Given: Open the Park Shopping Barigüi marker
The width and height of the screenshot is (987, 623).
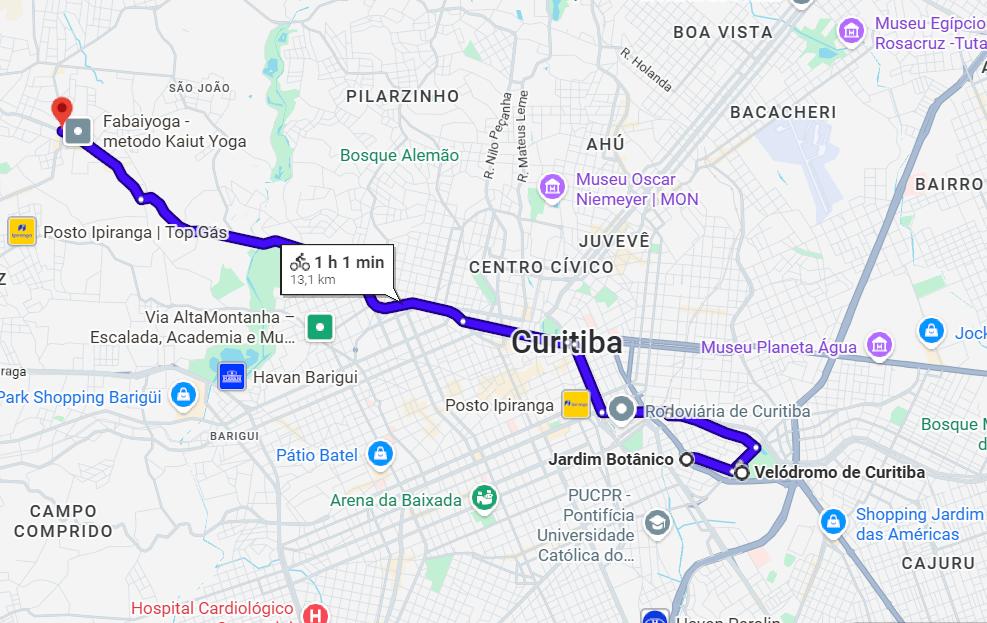Looking at the screenshot, I should coord(184,396).
